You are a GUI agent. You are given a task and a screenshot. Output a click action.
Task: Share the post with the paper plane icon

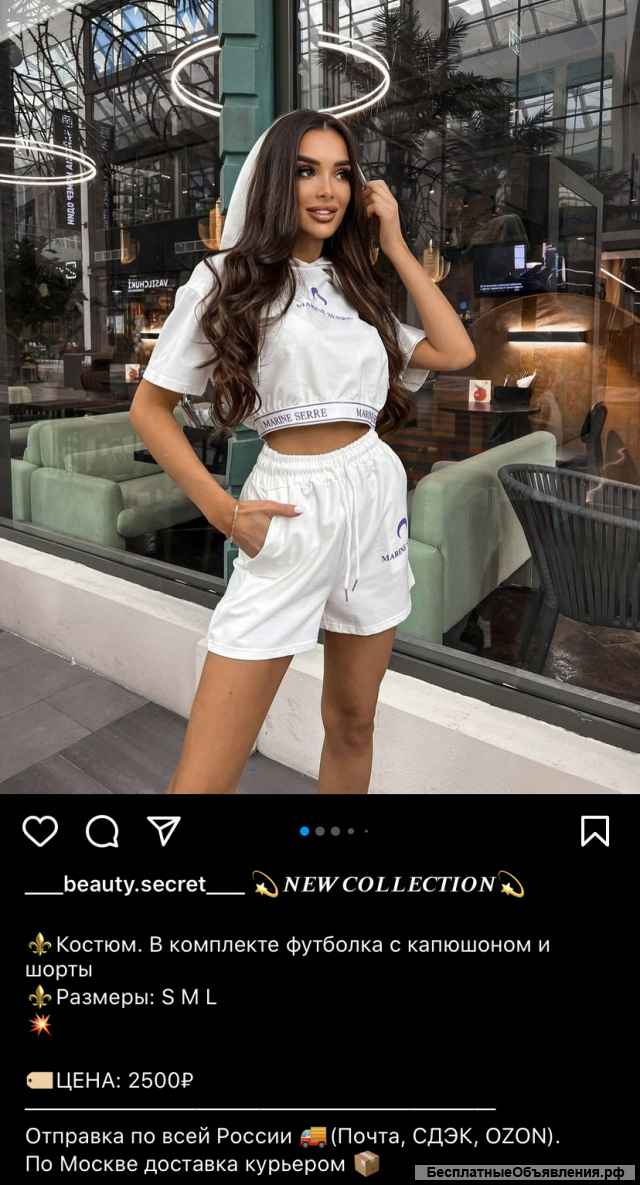tap(164, 830)
